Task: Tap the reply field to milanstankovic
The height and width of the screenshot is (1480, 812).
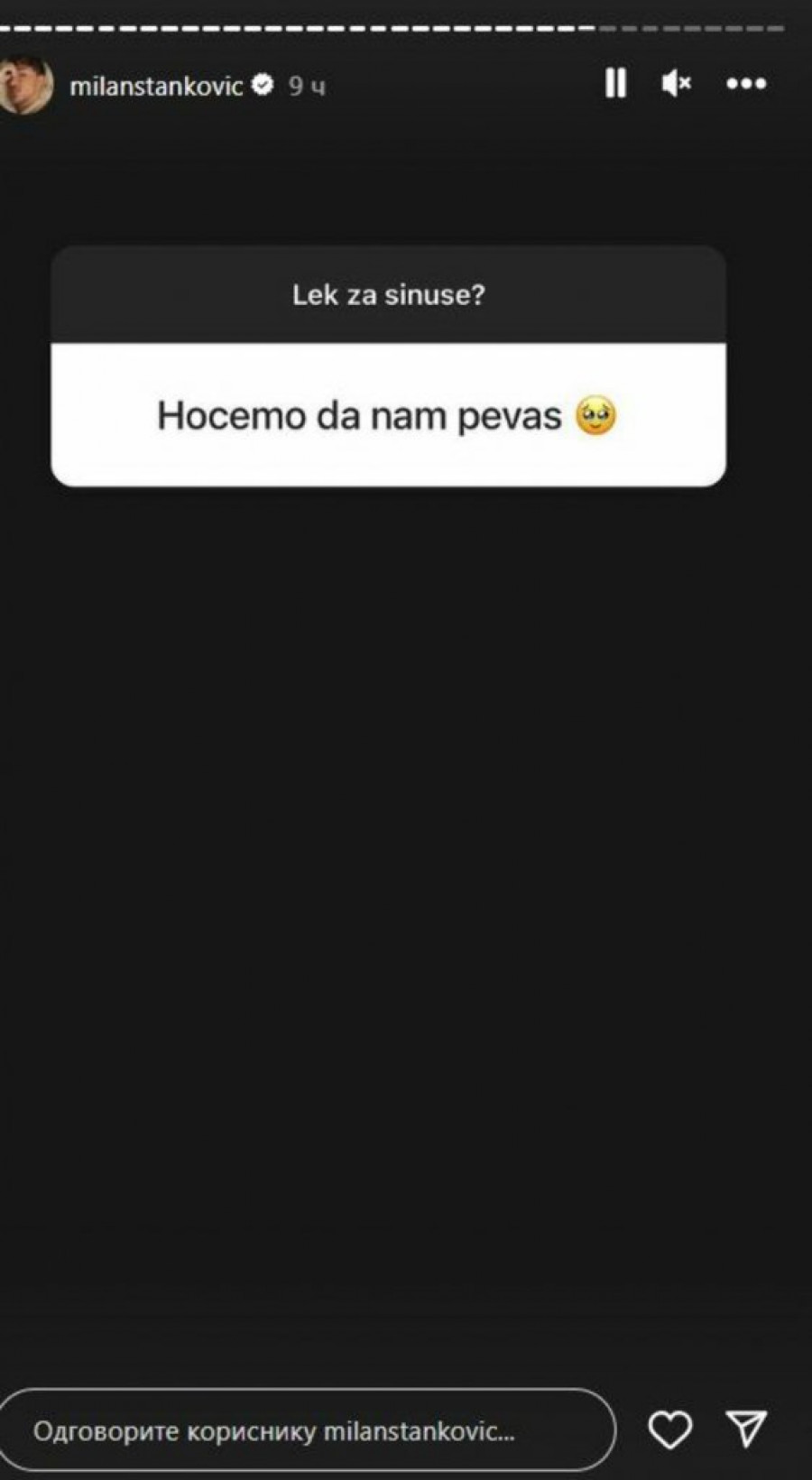Action: tap(307, 1430)
